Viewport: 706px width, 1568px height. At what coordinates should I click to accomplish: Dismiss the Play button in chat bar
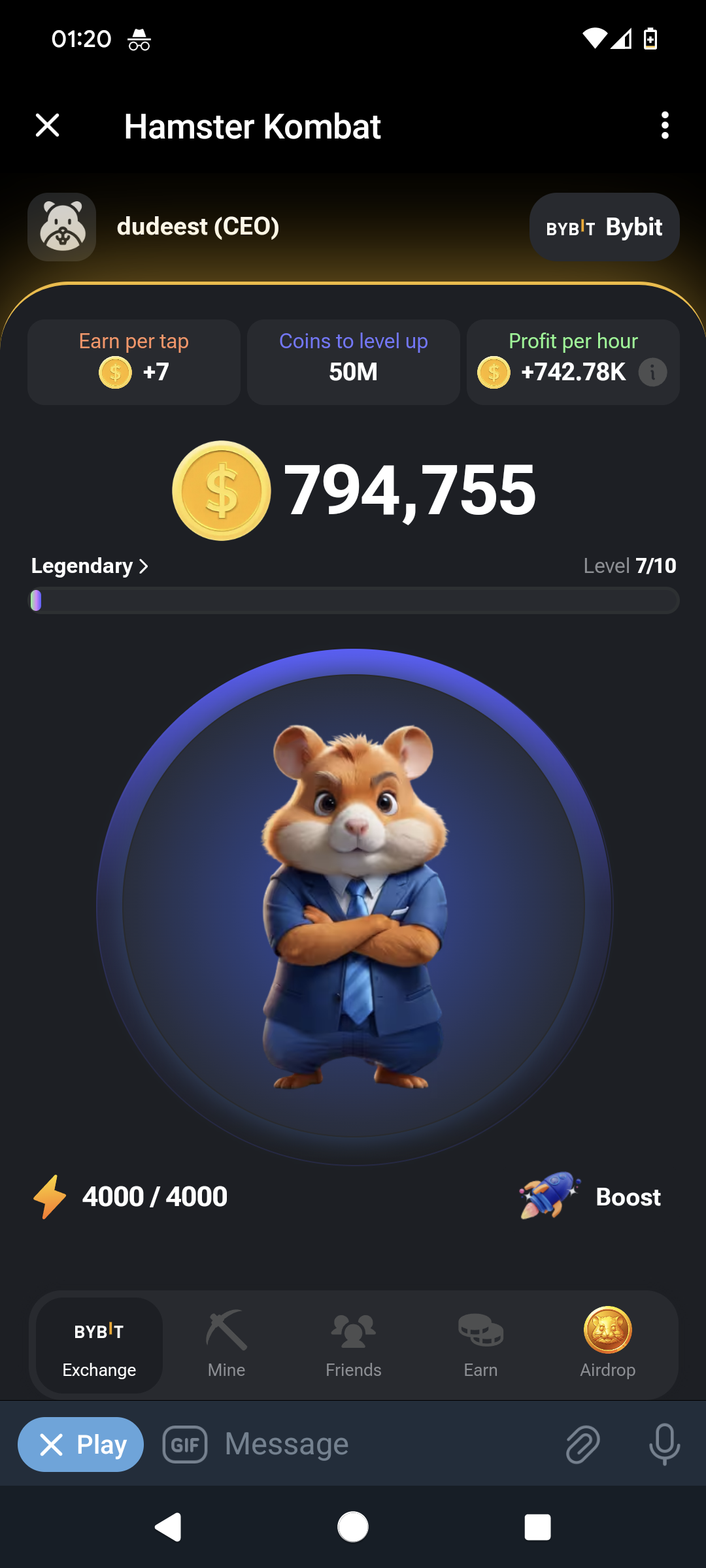[x=81, y=1444]
